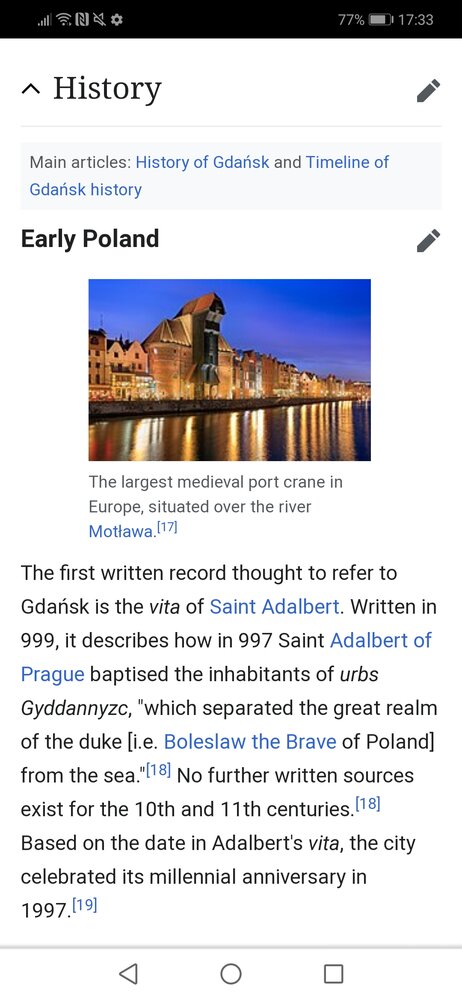Open citation 17 in the caption

pos(166,529)
